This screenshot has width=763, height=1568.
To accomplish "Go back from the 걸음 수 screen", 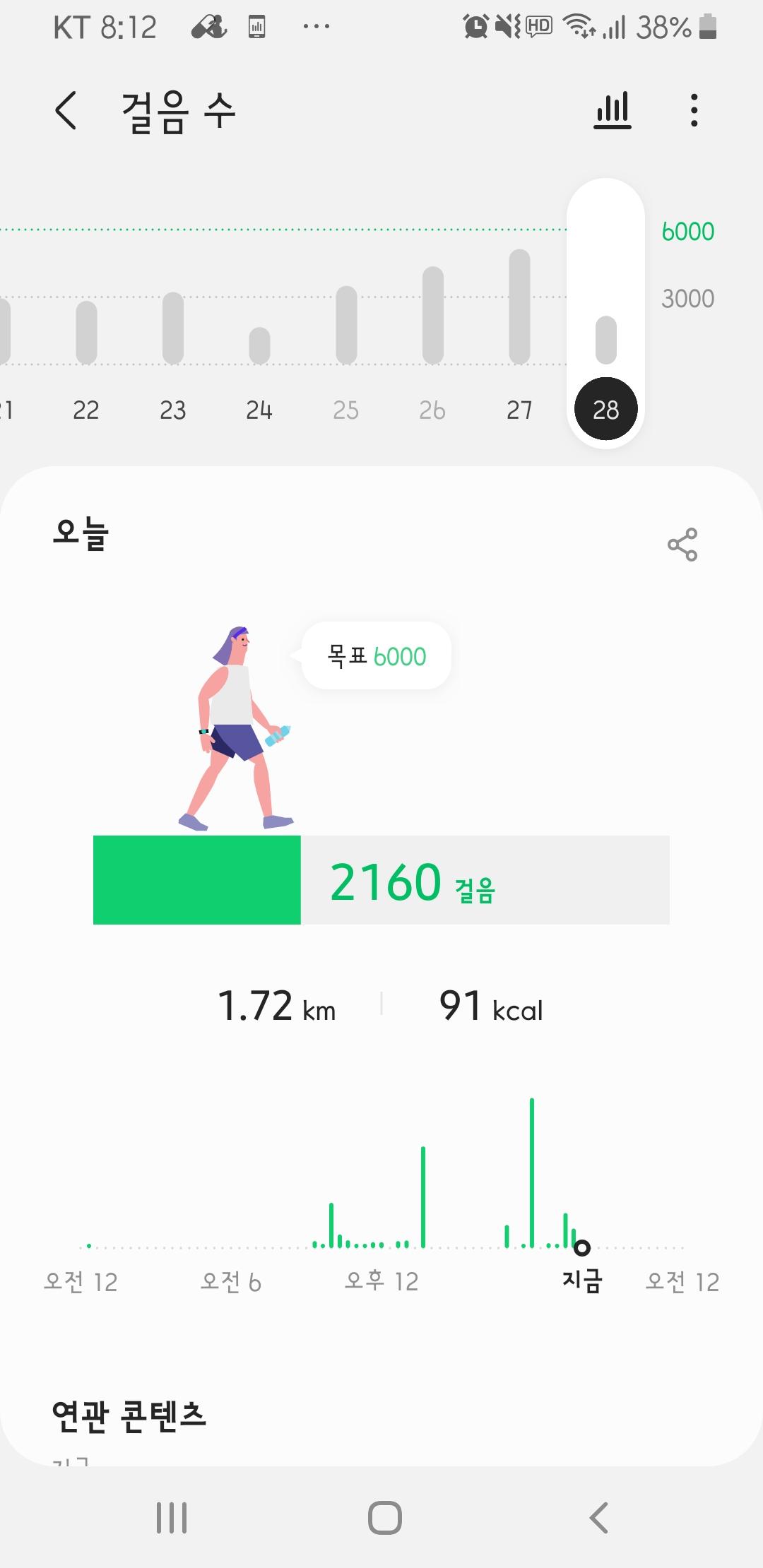I will pyautogui.click(x=66, y=111).
